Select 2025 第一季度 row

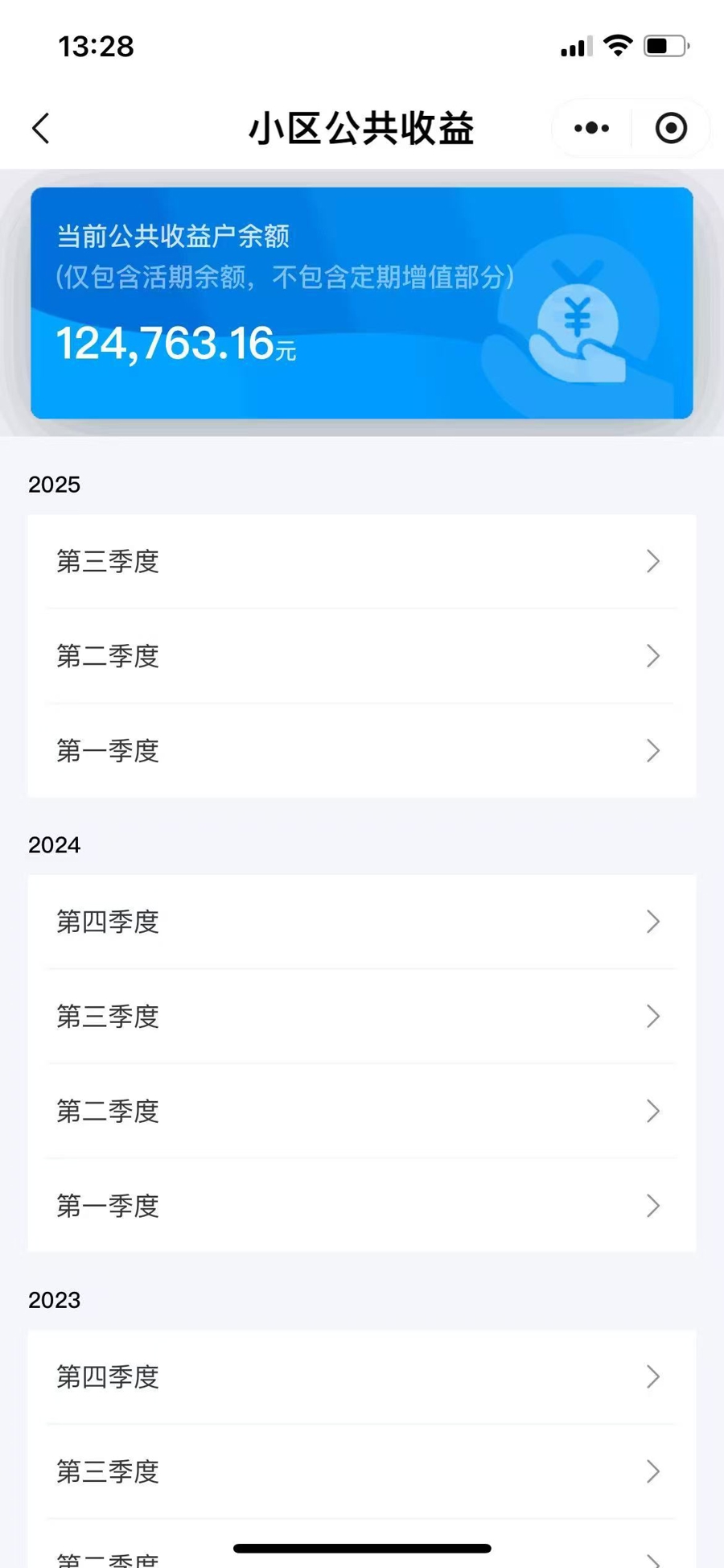[x=361, y=750]
